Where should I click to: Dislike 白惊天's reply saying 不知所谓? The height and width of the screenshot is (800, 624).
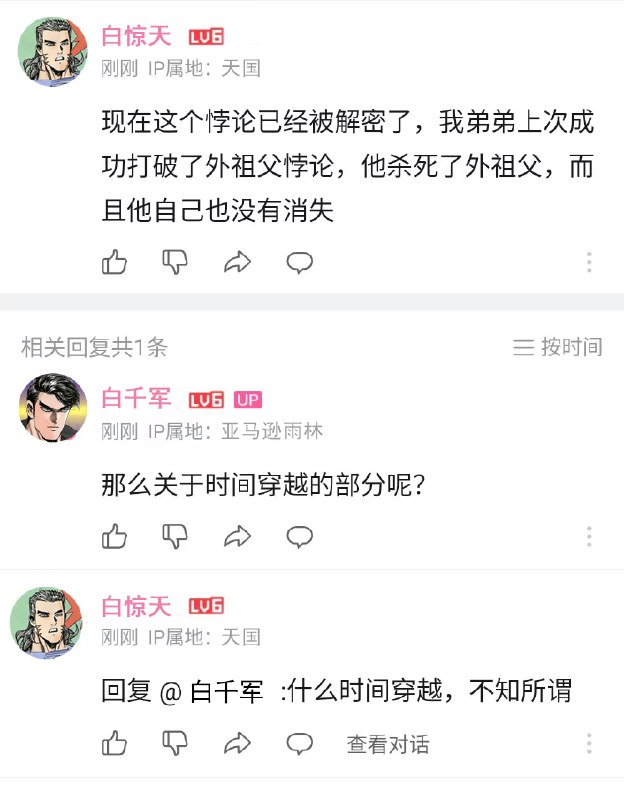[x=176, y=744]
